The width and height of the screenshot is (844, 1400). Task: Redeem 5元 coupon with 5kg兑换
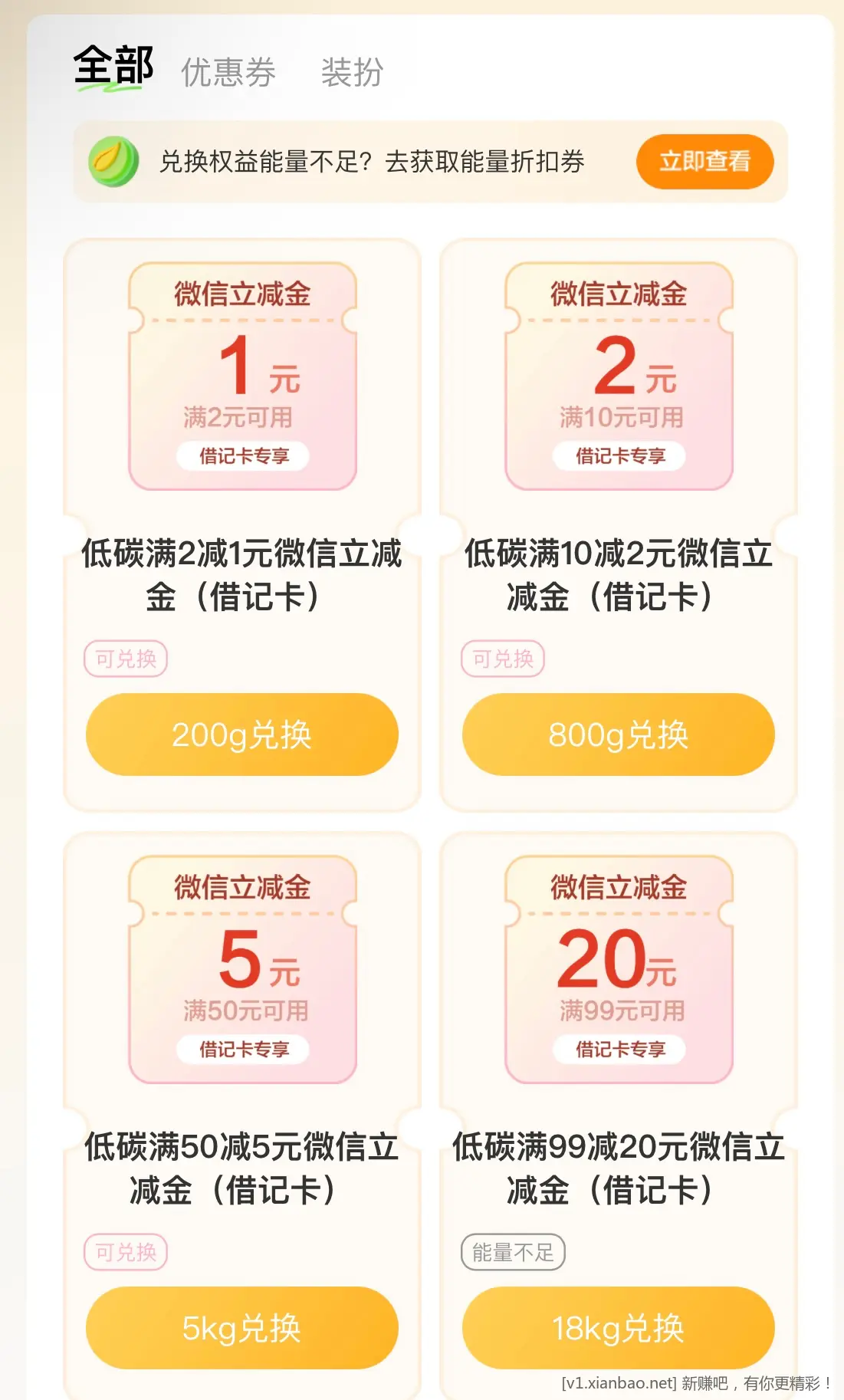tap(242, 1328)
